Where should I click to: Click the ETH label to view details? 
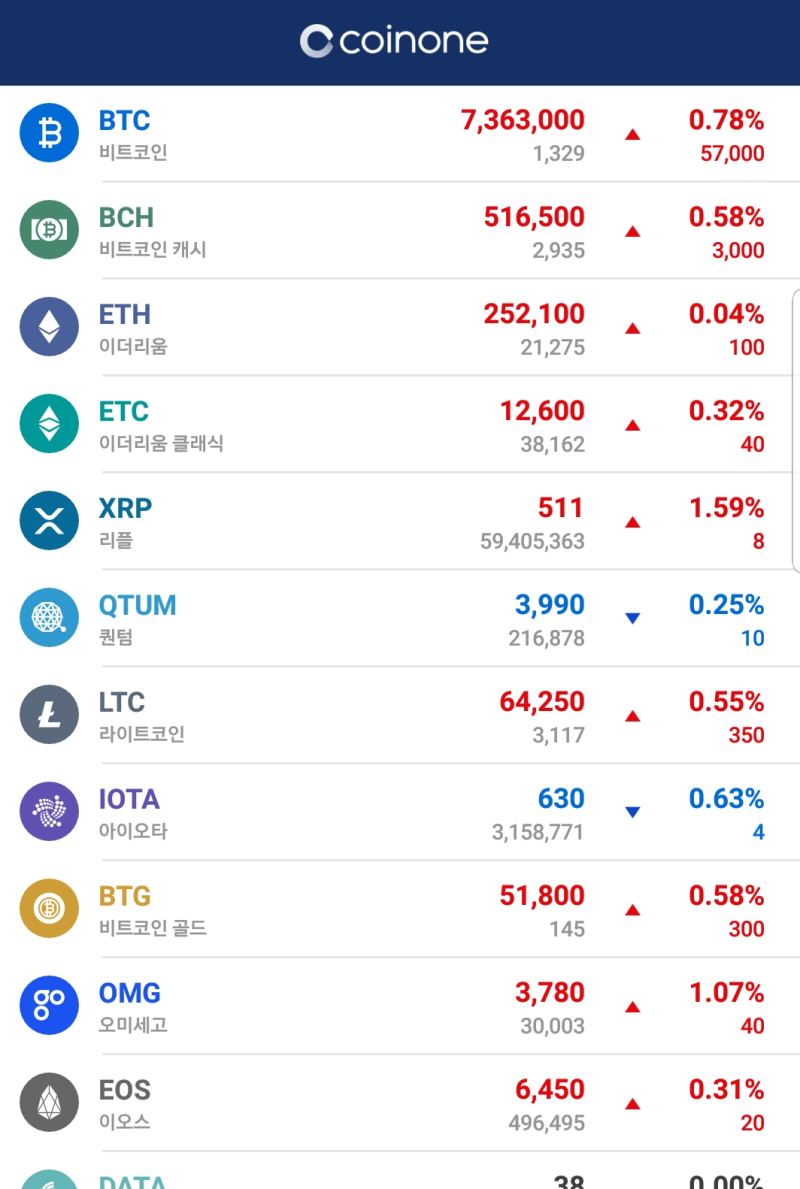pos(122,314)
